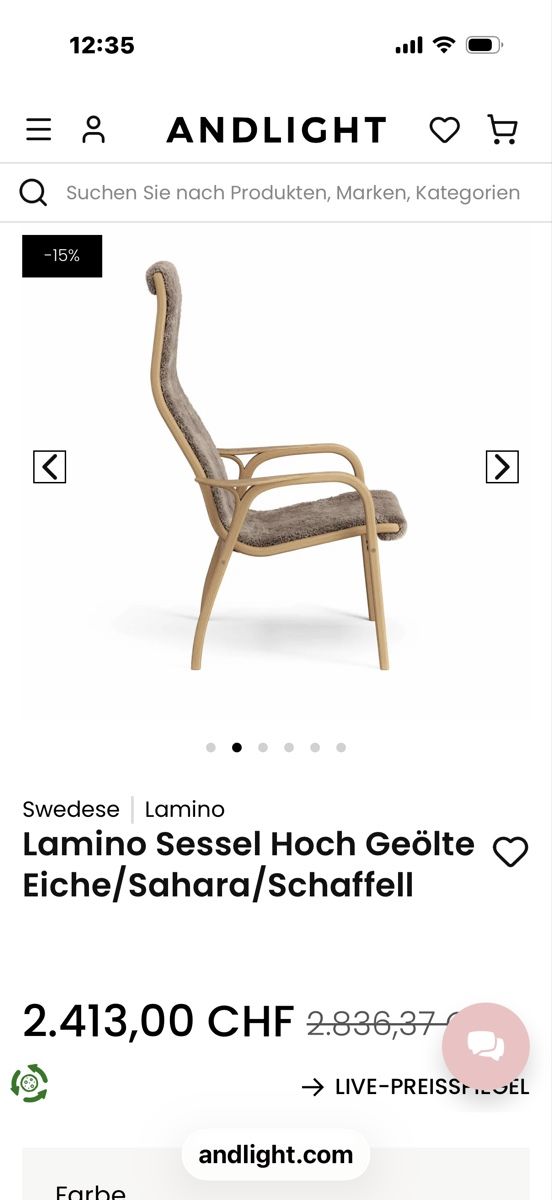Tap the andlight.com address pill
Image resolution: width=552 pixels, height=1200 pixels.
click(276, 1155)
